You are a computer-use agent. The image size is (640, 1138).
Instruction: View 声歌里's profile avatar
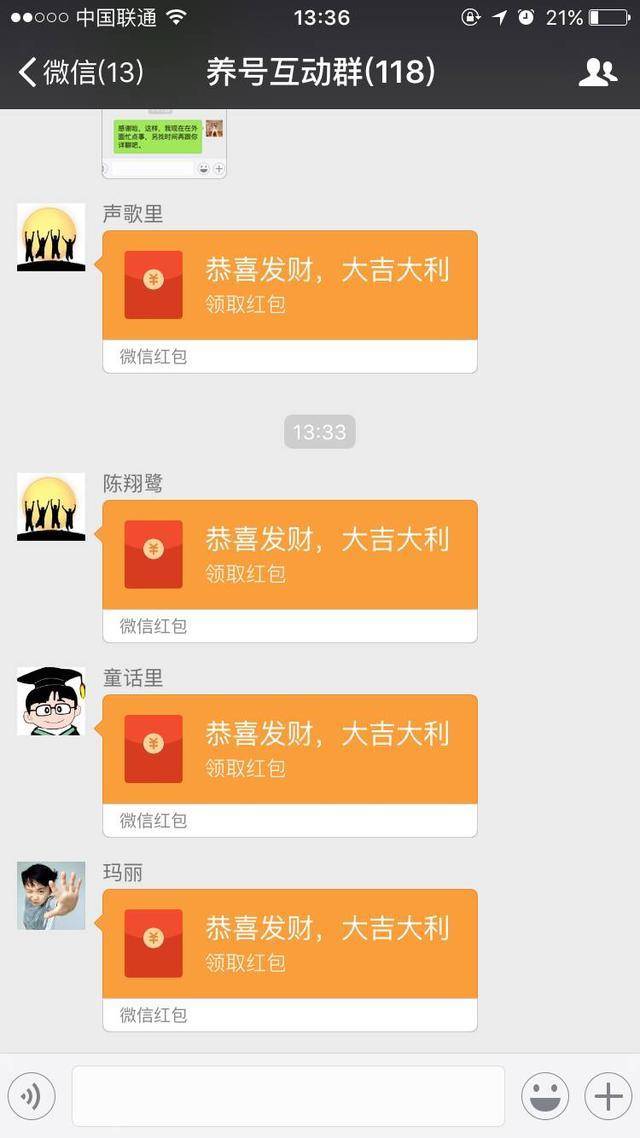[x=51, y=238]
